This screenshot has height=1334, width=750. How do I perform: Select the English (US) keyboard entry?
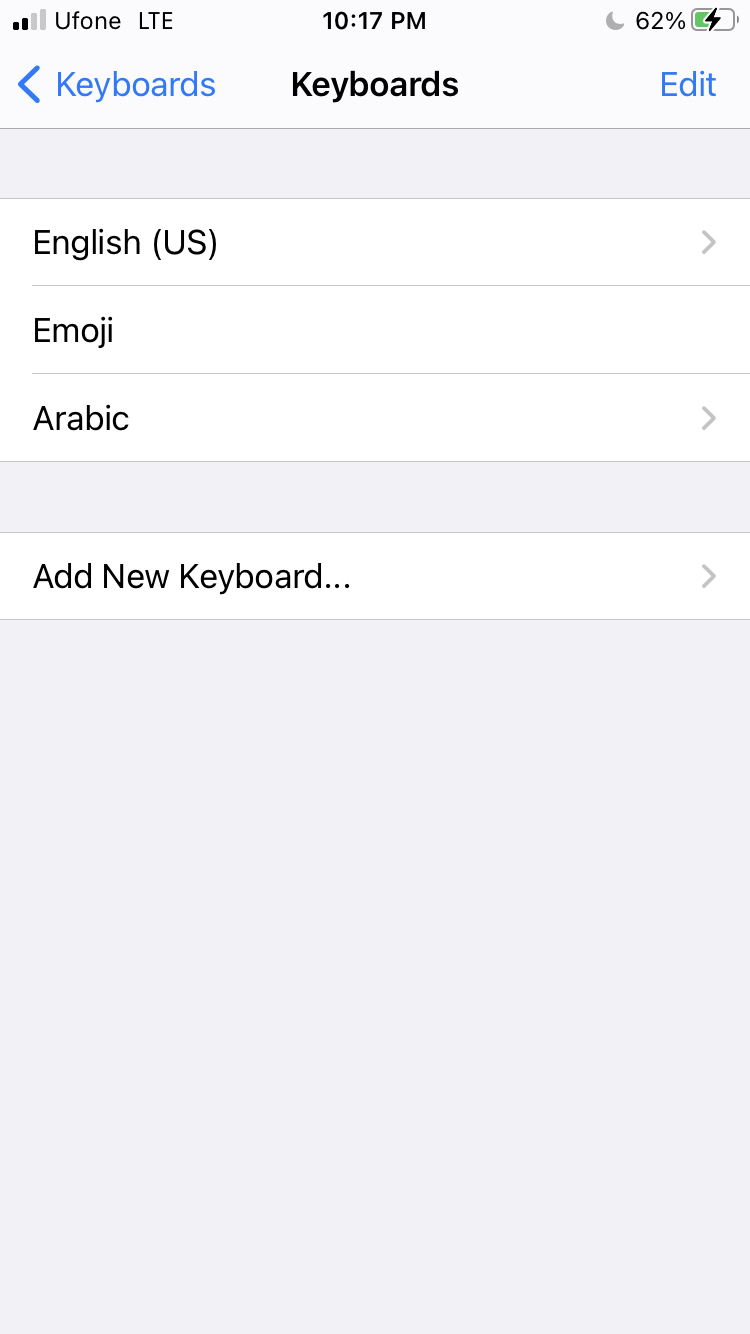click(125, 242)
